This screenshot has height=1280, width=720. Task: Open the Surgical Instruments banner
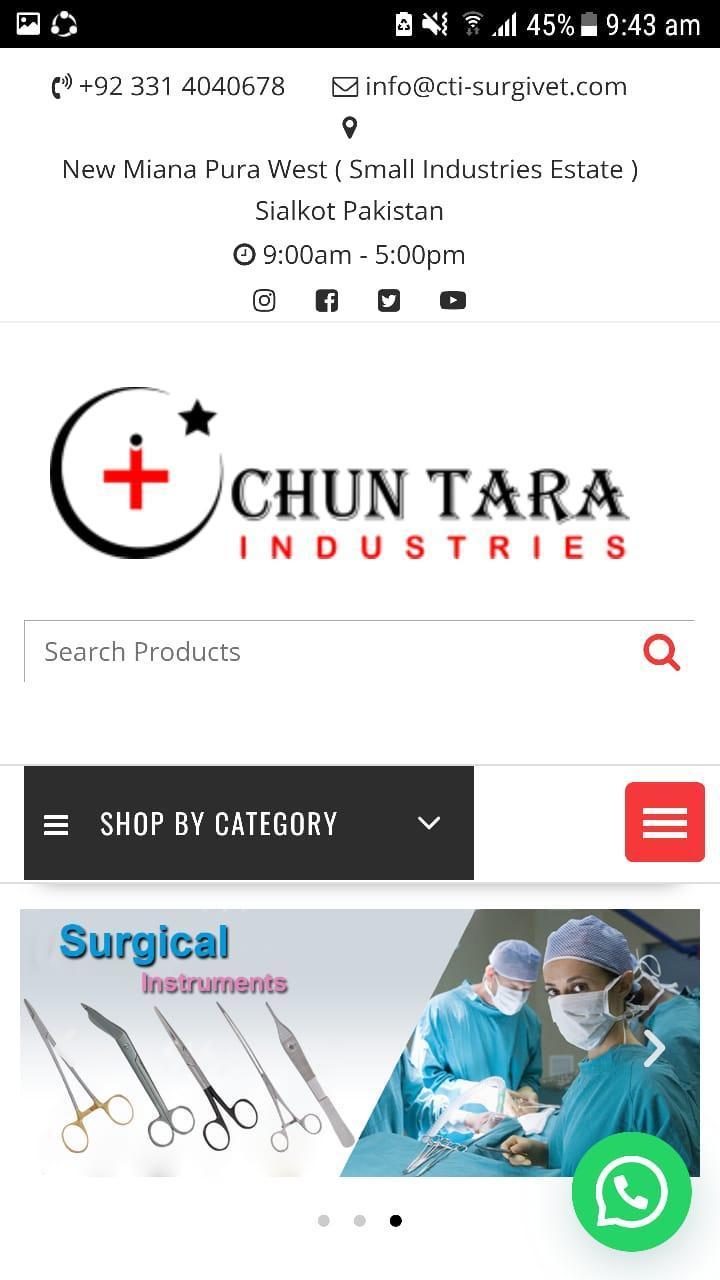point(300,1043)
